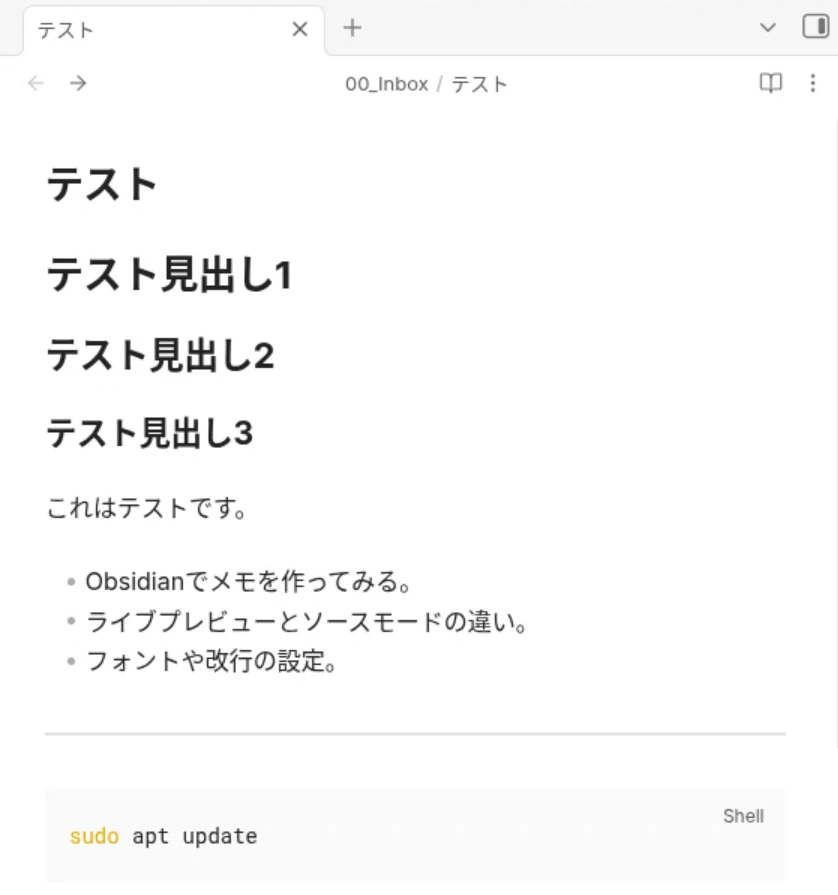Click the テスト page title heading

pos(102,185)
